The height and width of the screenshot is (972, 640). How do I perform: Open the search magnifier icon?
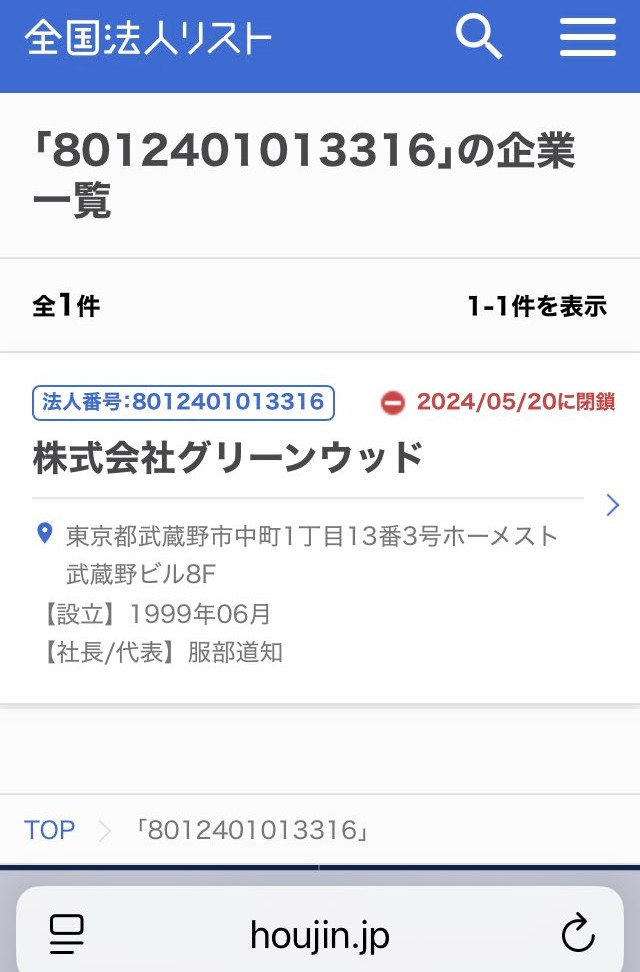pos(479,38)
